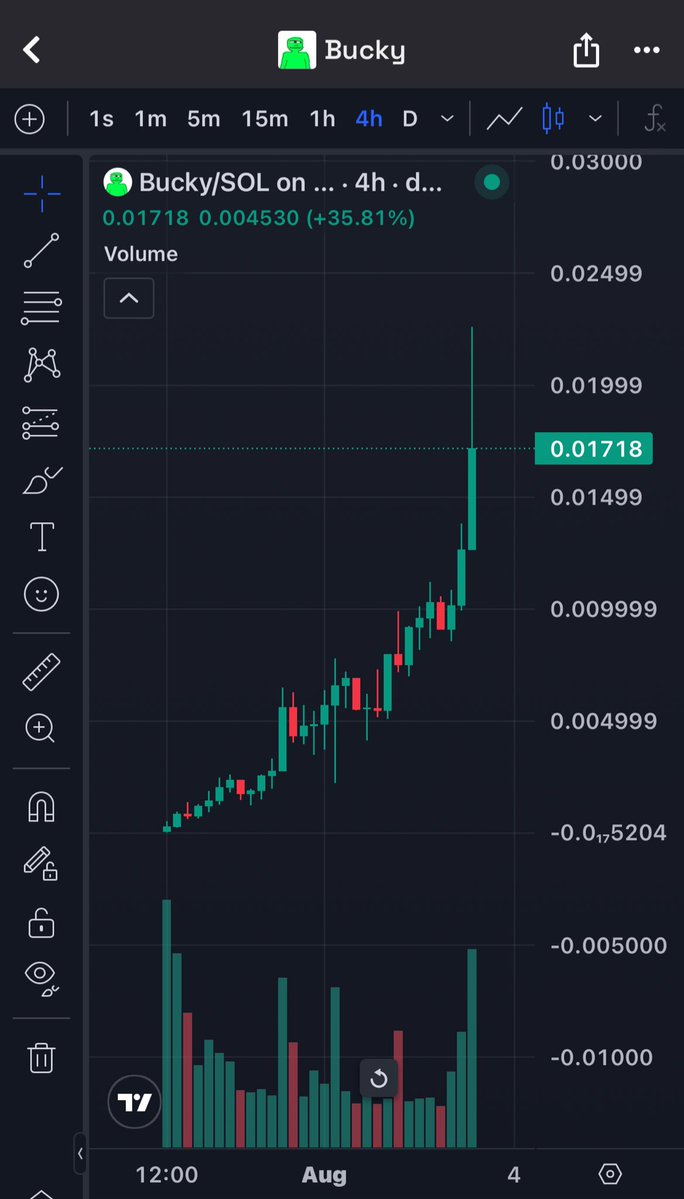This screenshot has height=1199, width=684.
Task: Select candlestick chart style
Action: (x=553, y=119)
